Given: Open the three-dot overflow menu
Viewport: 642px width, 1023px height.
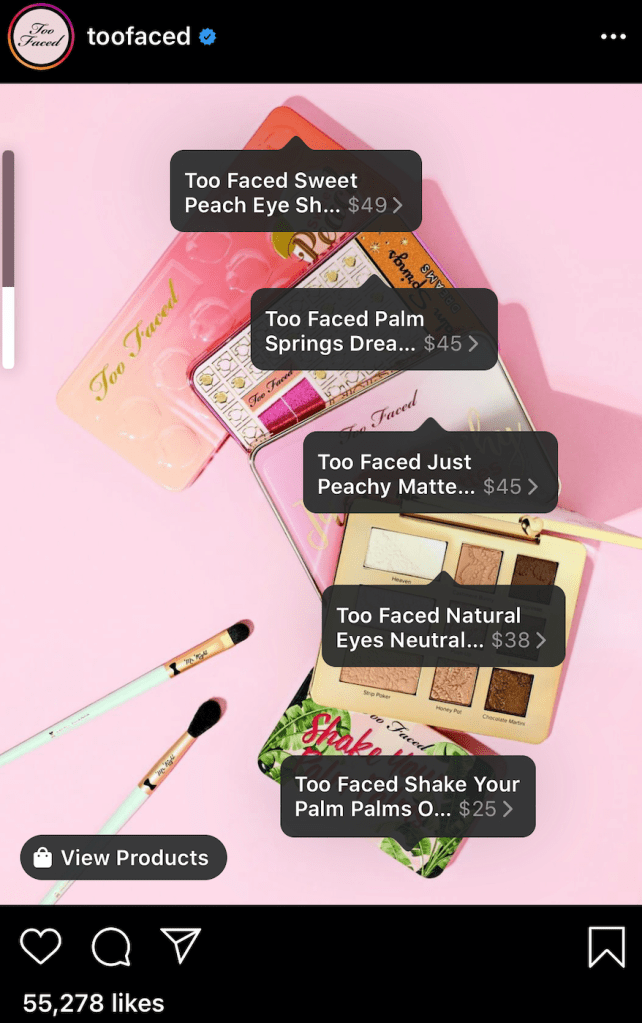Looking at the screenshot, I should click(x=612, y=37).
